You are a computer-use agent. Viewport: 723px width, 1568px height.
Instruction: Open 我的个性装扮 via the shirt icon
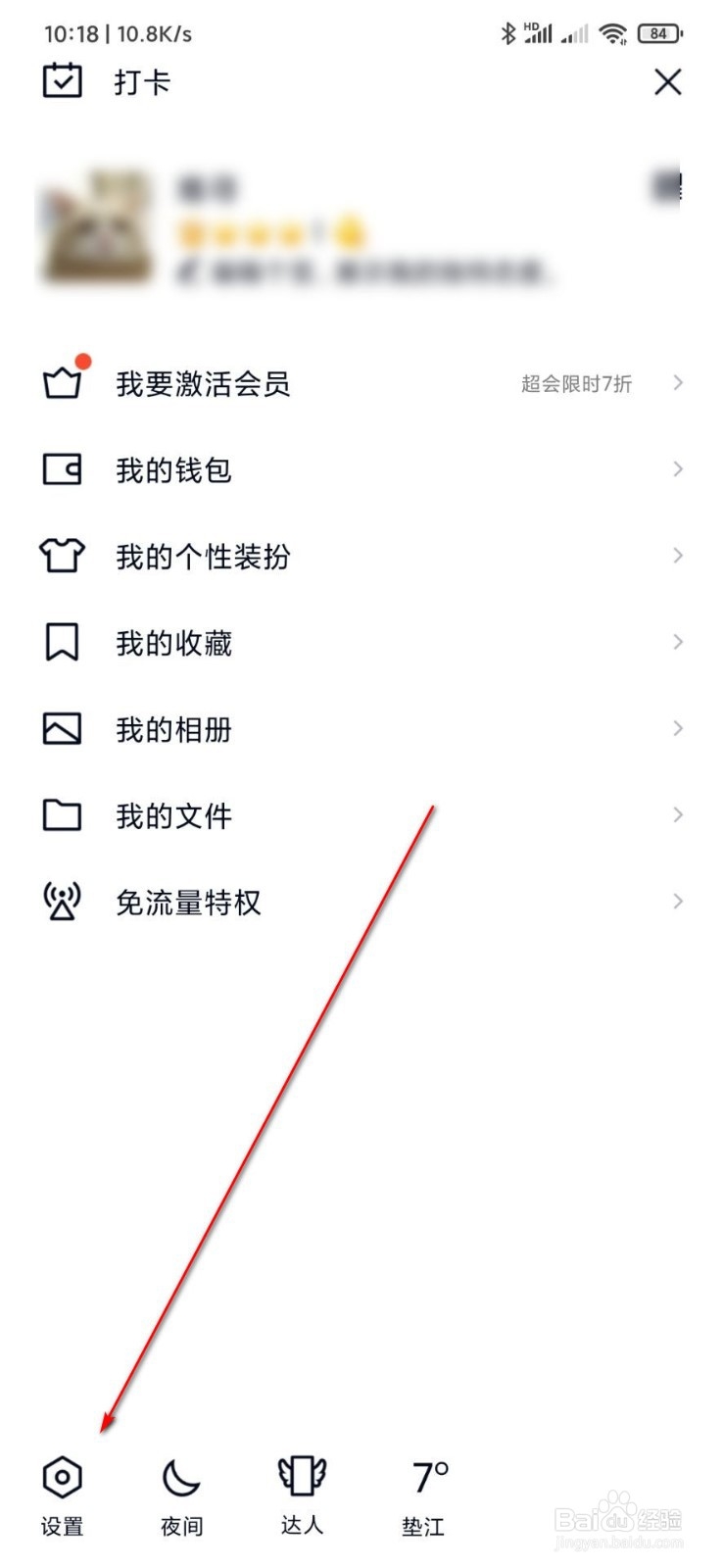click(x=62, y=556)
